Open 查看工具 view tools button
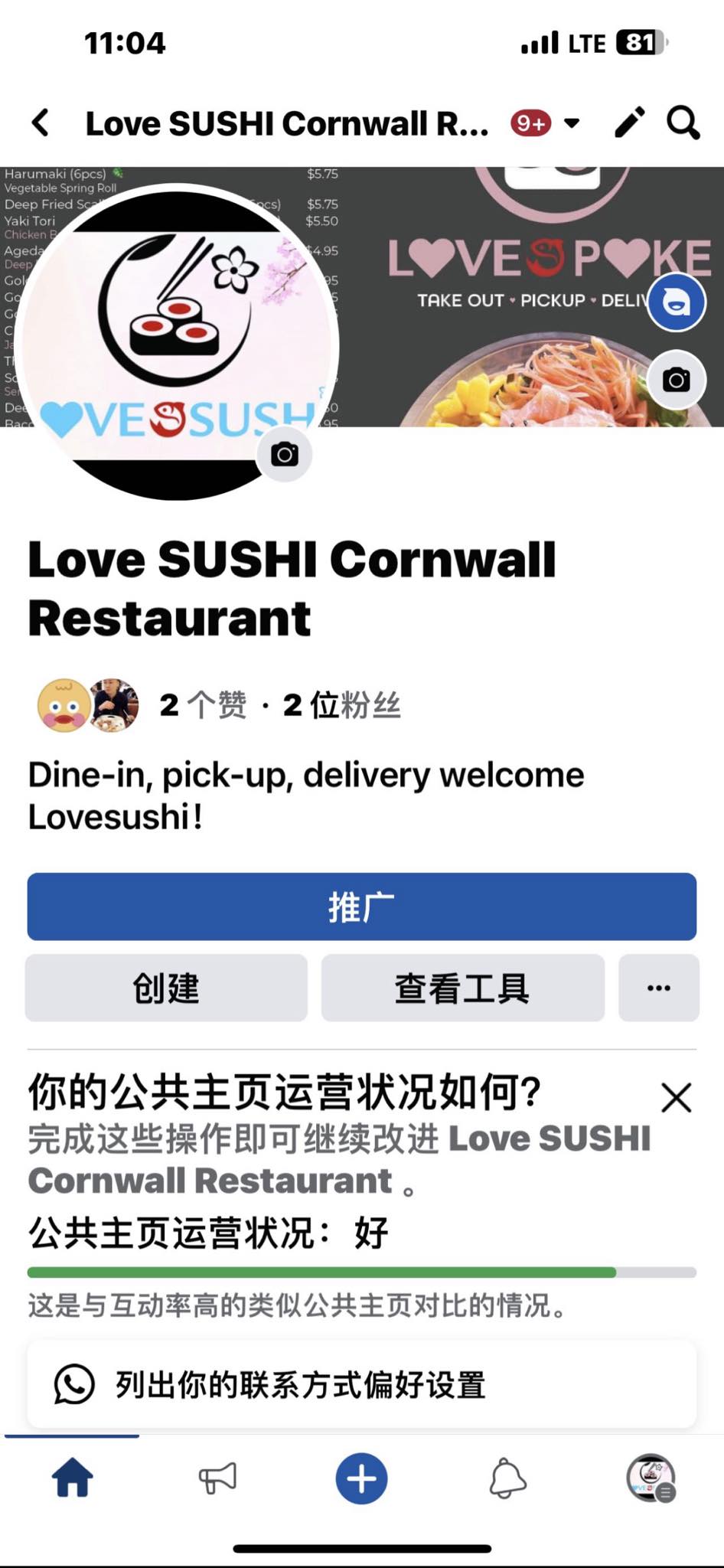724x1568 pixels. click(462, 988)
